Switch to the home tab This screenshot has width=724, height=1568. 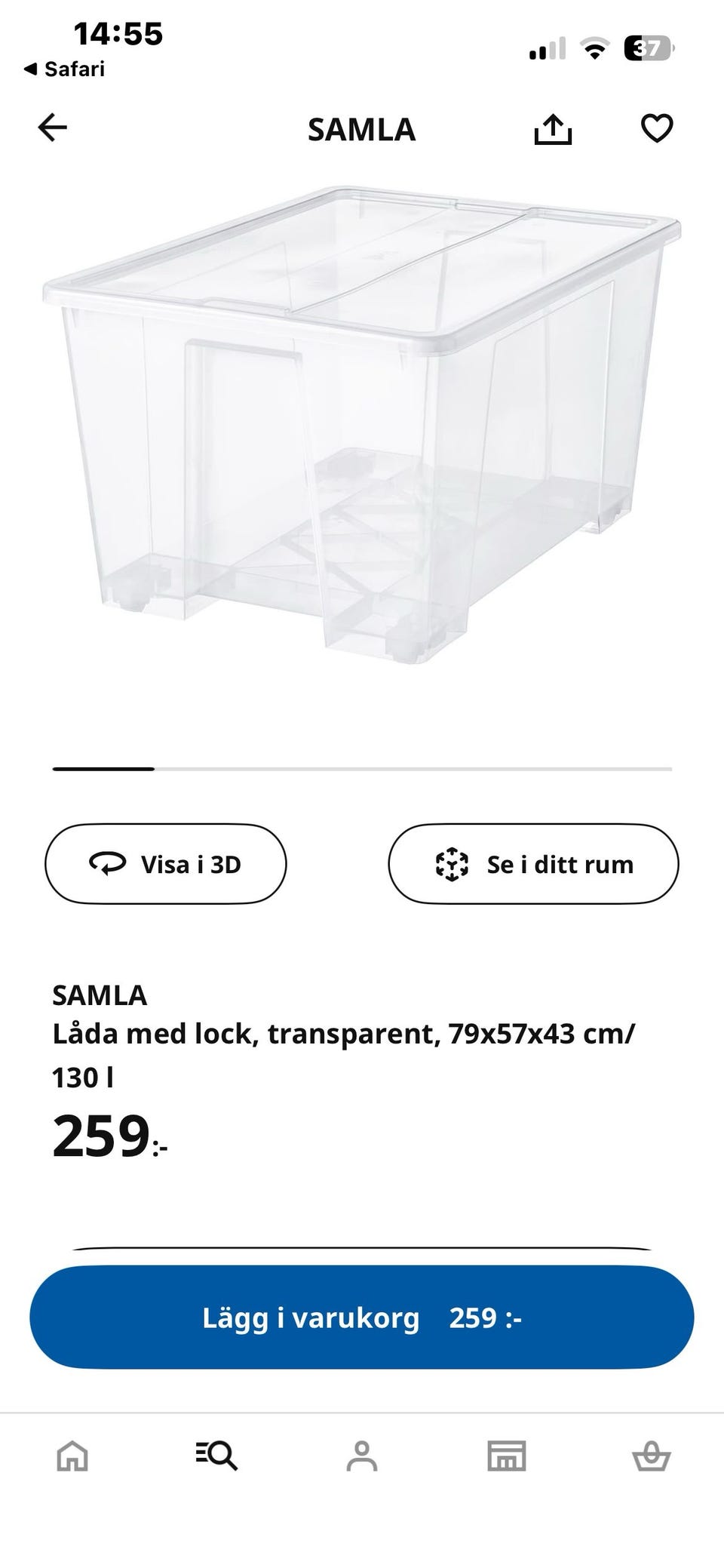coord(72,1456)
